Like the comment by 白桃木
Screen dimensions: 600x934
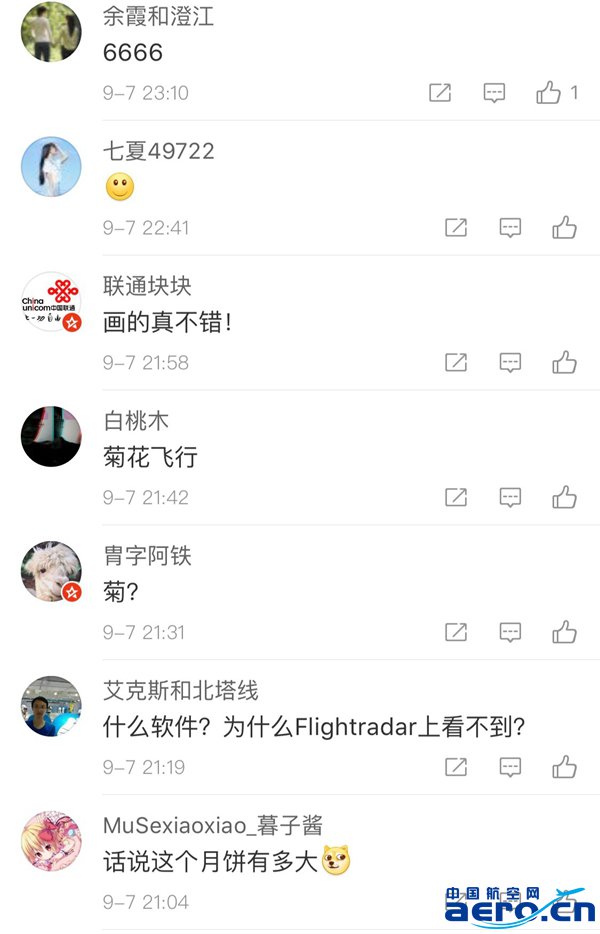pyautogui.click(x=564, y=497)
